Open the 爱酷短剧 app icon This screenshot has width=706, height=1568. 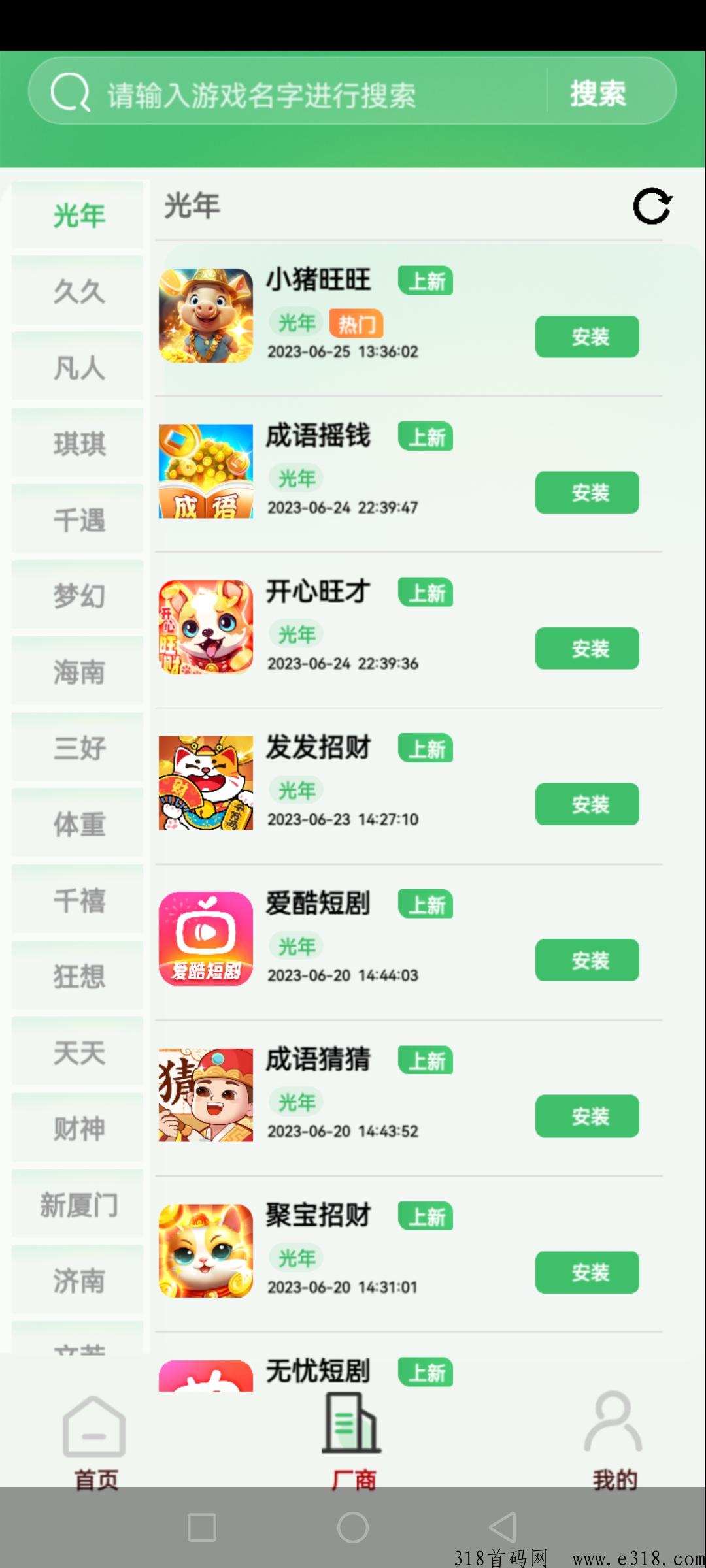pos(207,939)
